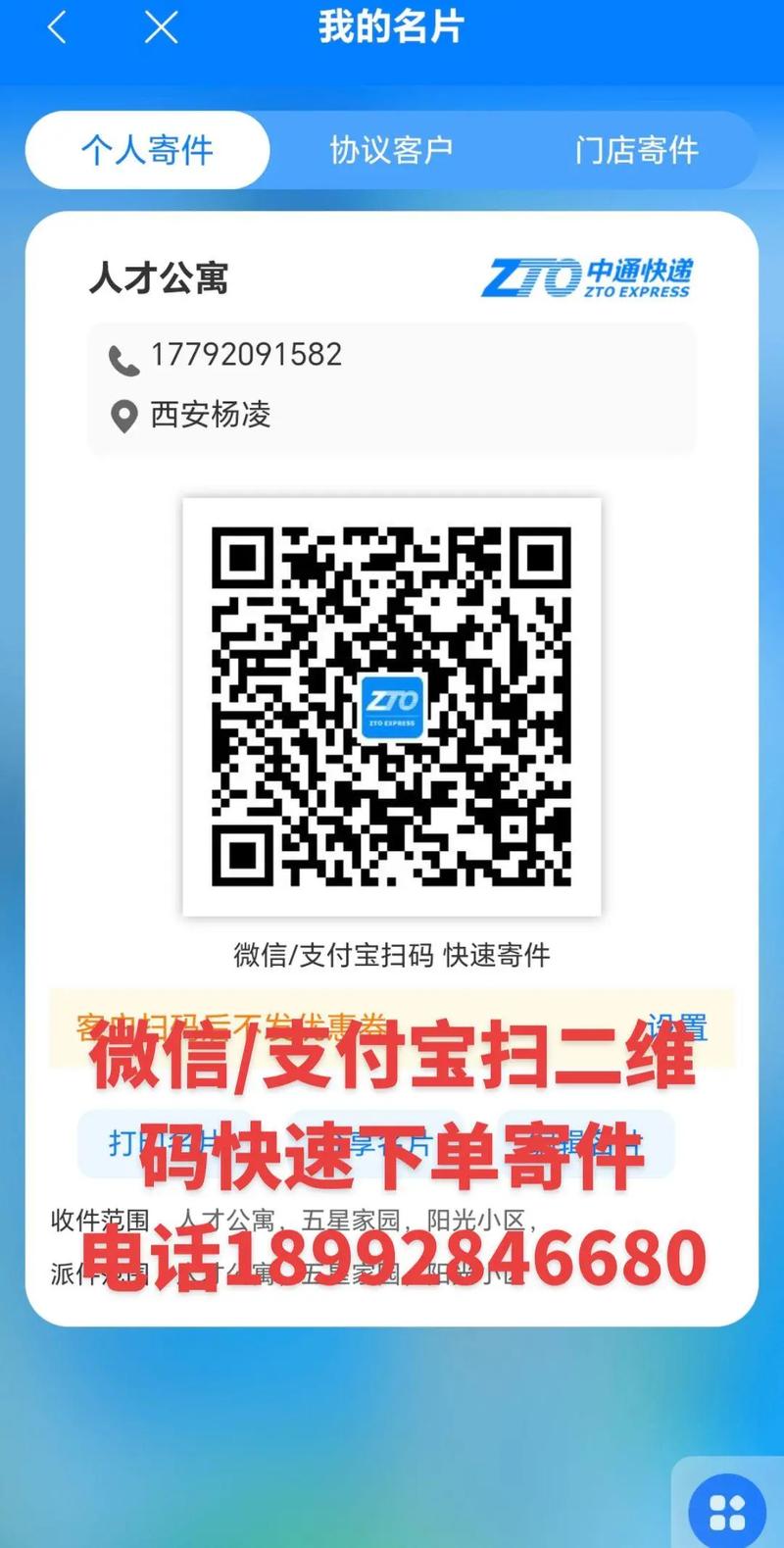
Task: Tap the phone icon next to 17792091582
Action: coord(123,357)
